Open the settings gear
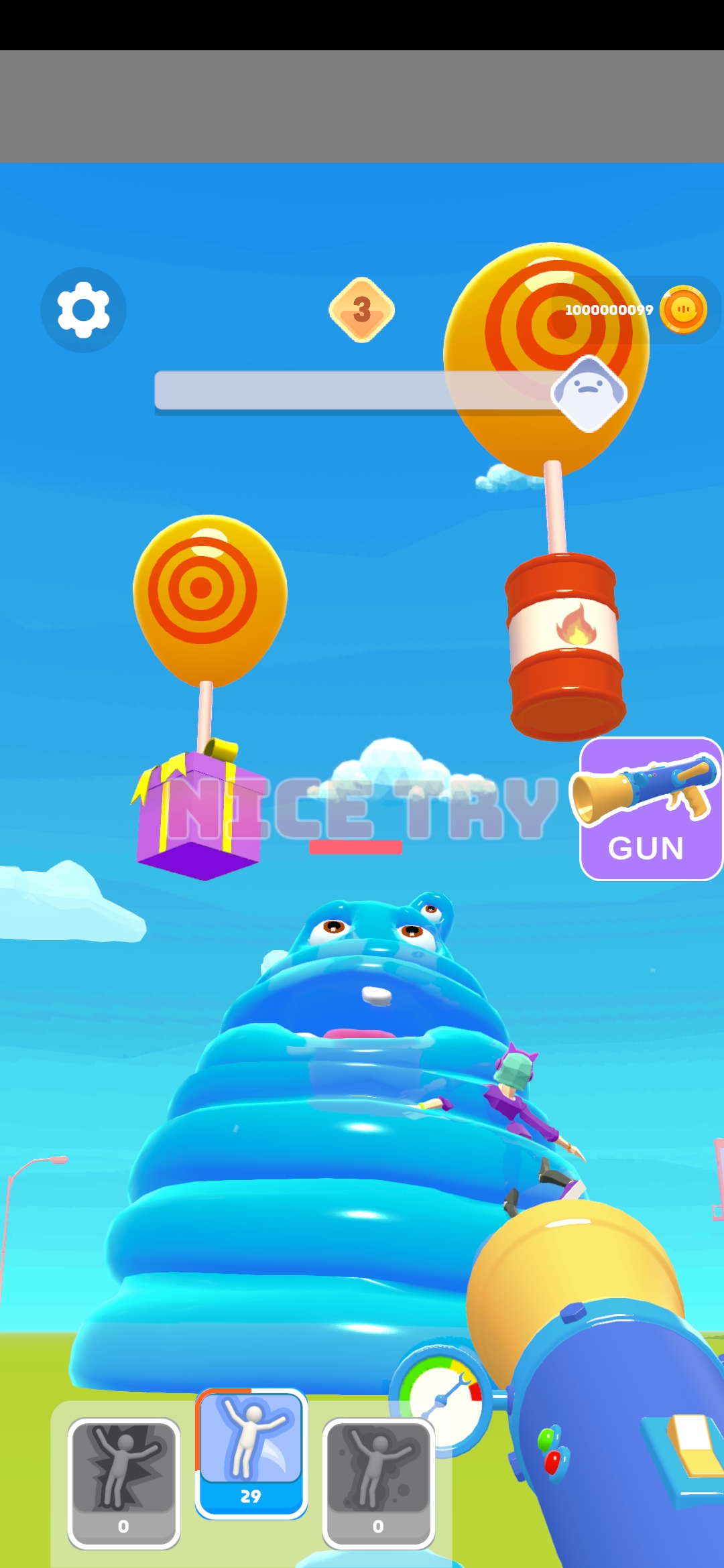Viewport: 724px width, 1568px height. [x=83, y=310]
